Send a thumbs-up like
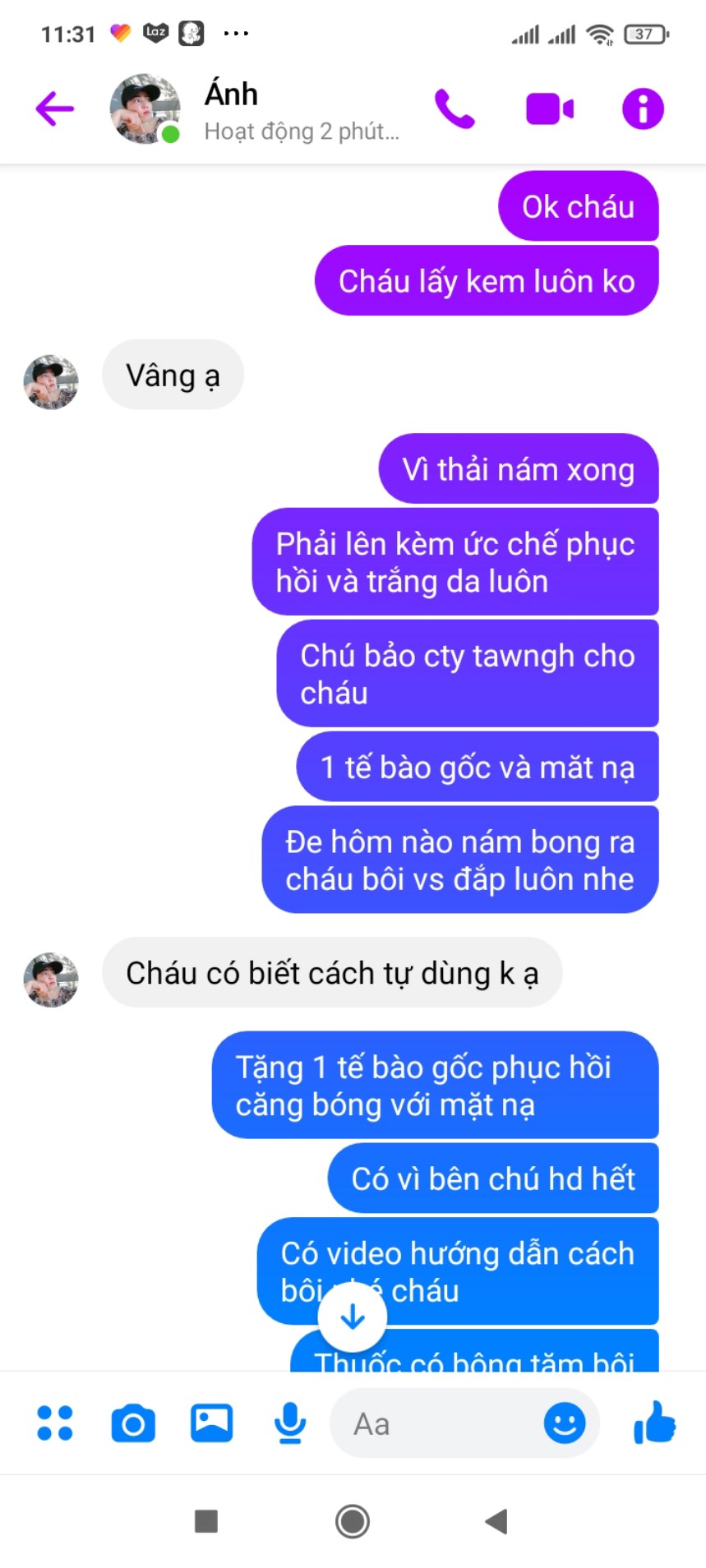This screenshot has height=1568, width=706. pos(654,1423)
